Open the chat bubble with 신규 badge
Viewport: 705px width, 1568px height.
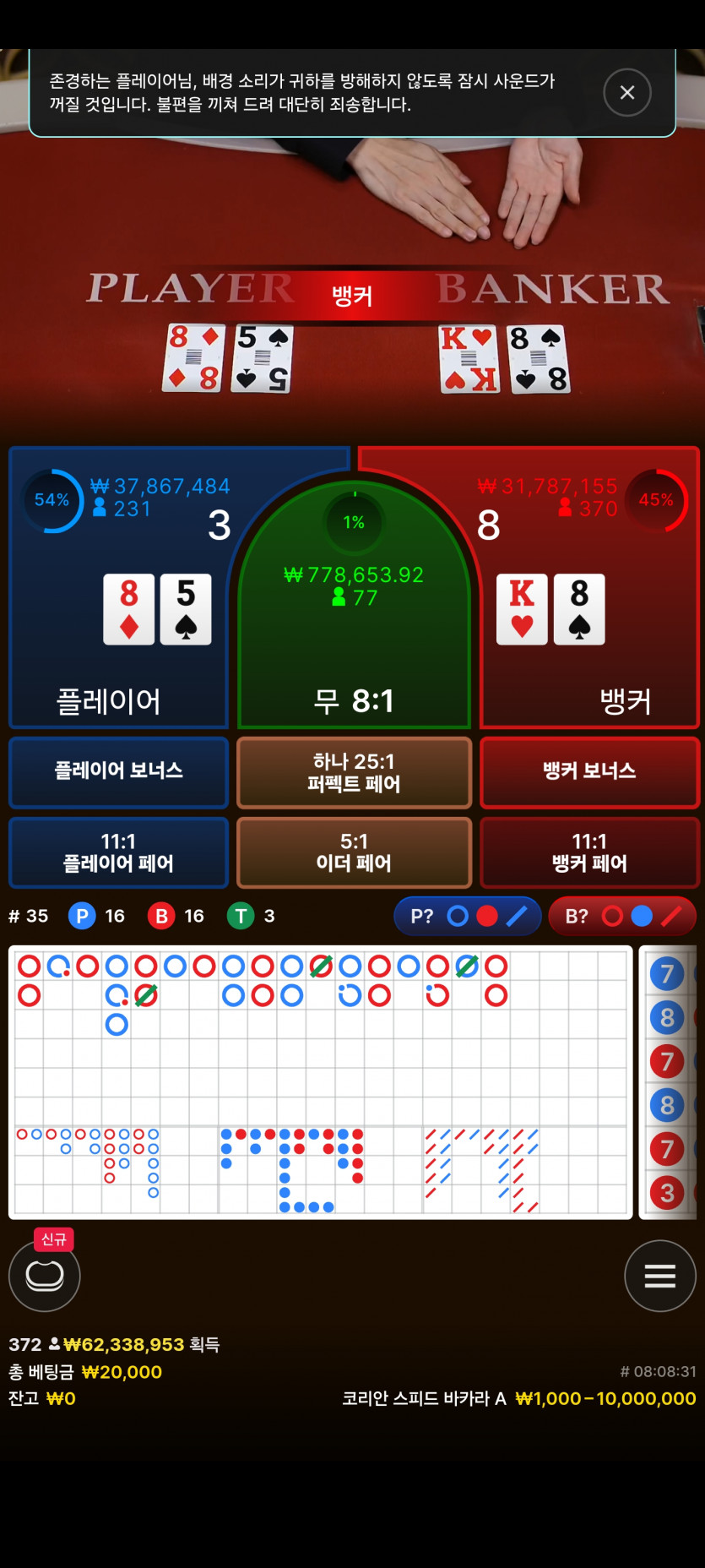pyautogui.click(x=45, y=1275)
